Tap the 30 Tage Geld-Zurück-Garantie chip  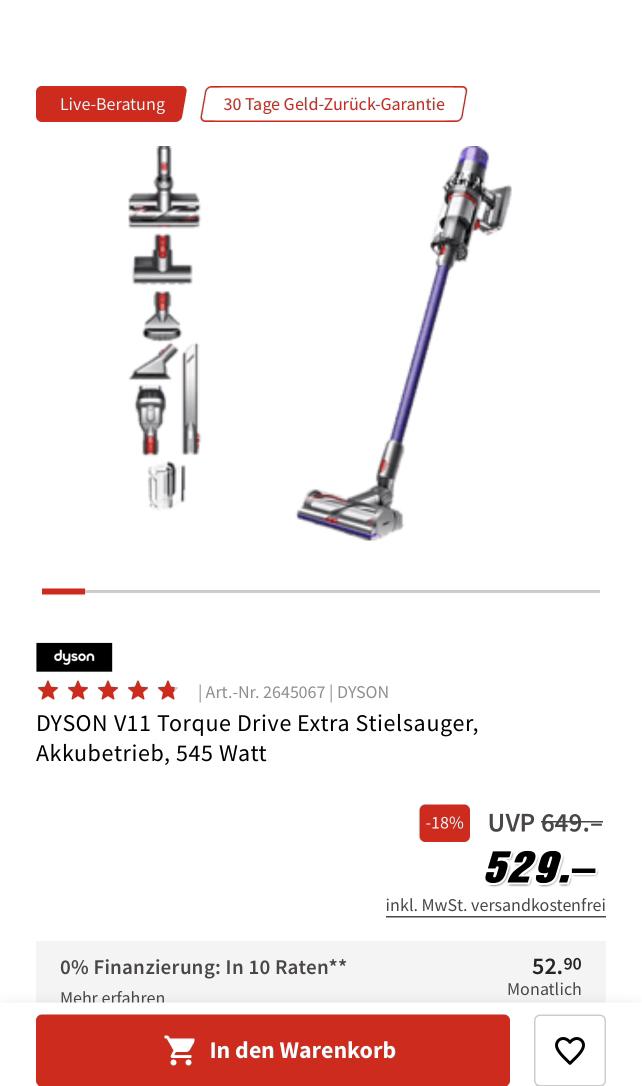pyautogui.click(x=333, y=104)
